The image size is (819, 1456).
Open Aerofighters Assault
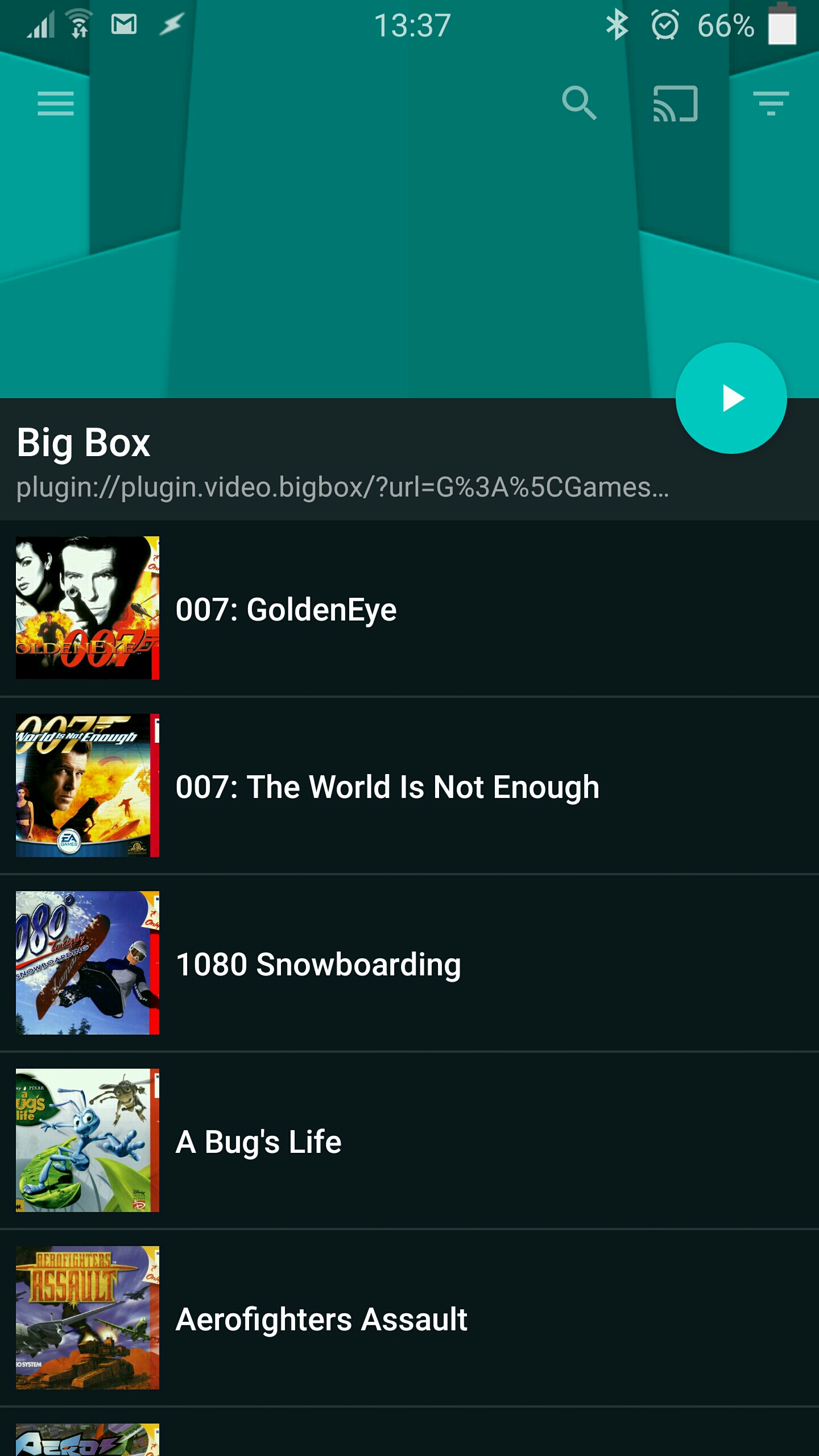(x=409, y=1318)
